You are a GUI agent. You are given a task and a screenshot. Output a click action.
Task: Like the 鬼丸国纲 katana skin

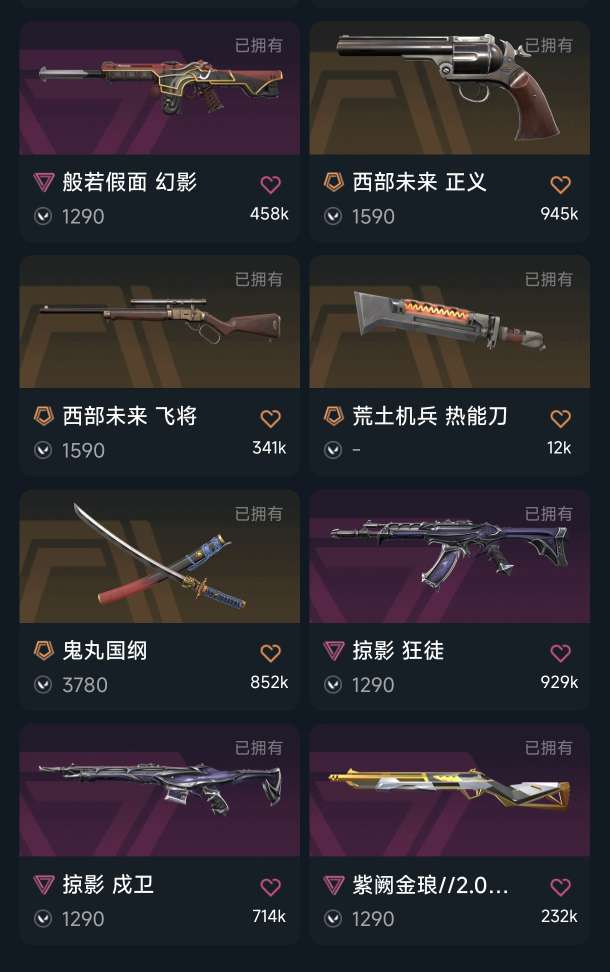click(270, 653)
